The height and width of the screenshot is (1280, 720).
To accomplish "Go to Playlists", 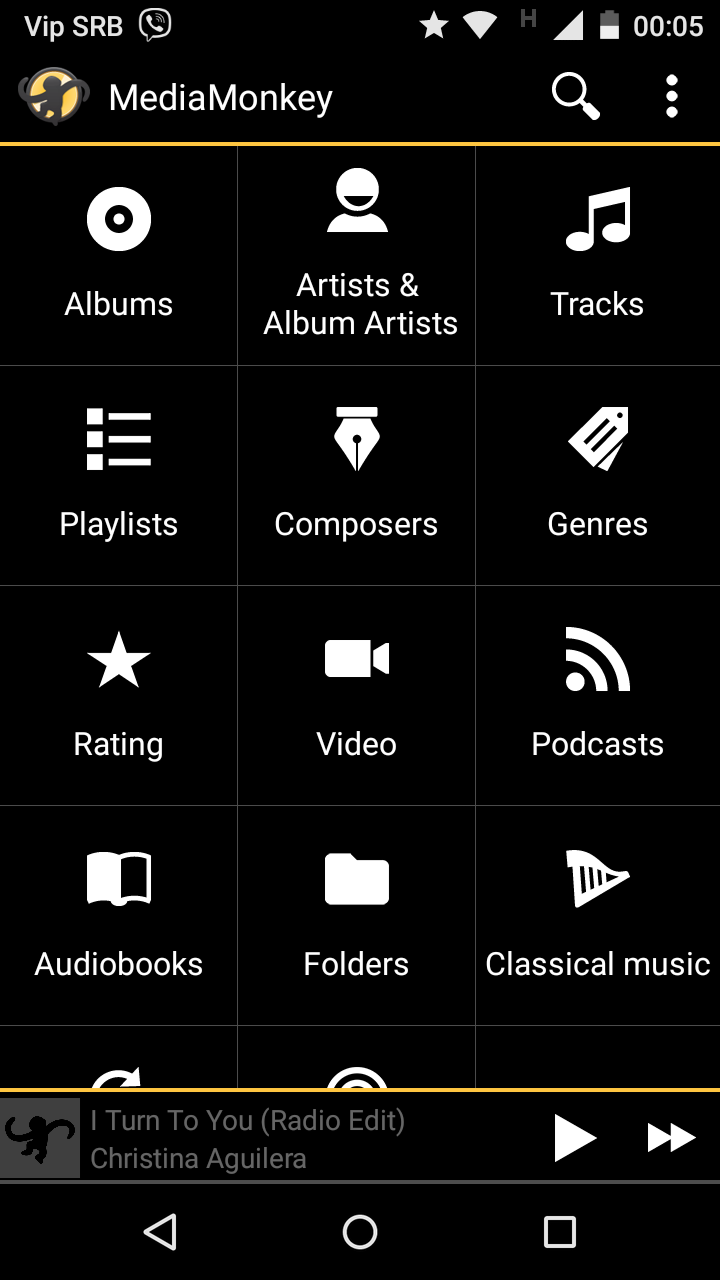I will 118,476.
